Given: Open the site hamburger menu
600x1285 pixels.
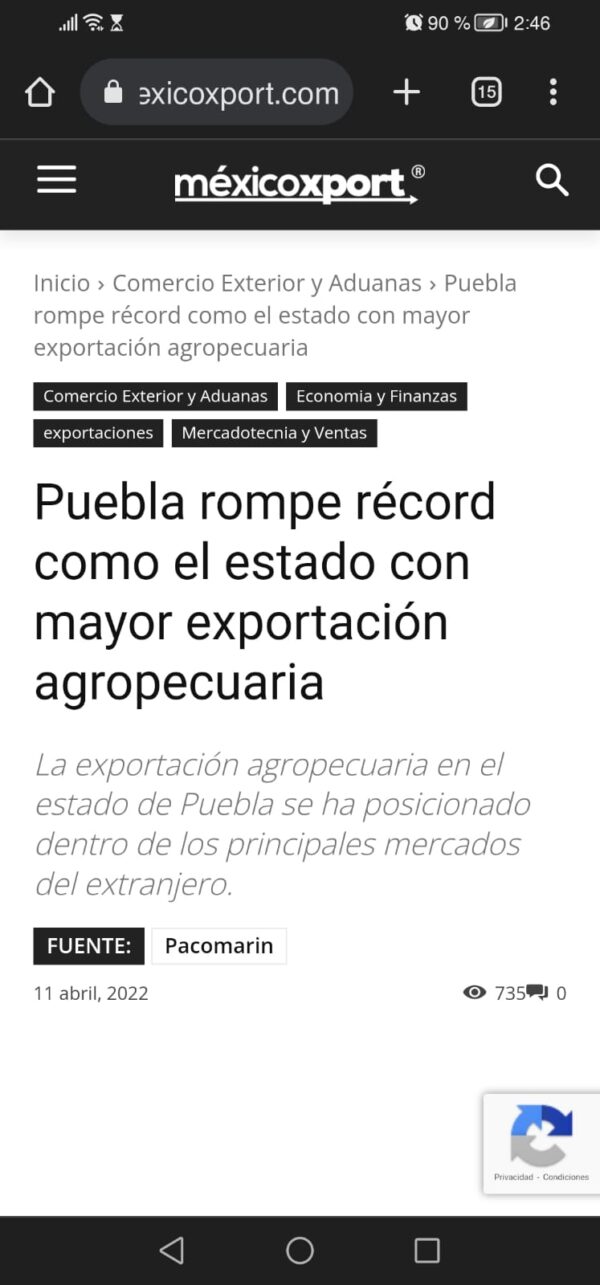Looking at the screenshot, I should click(56, 181).
